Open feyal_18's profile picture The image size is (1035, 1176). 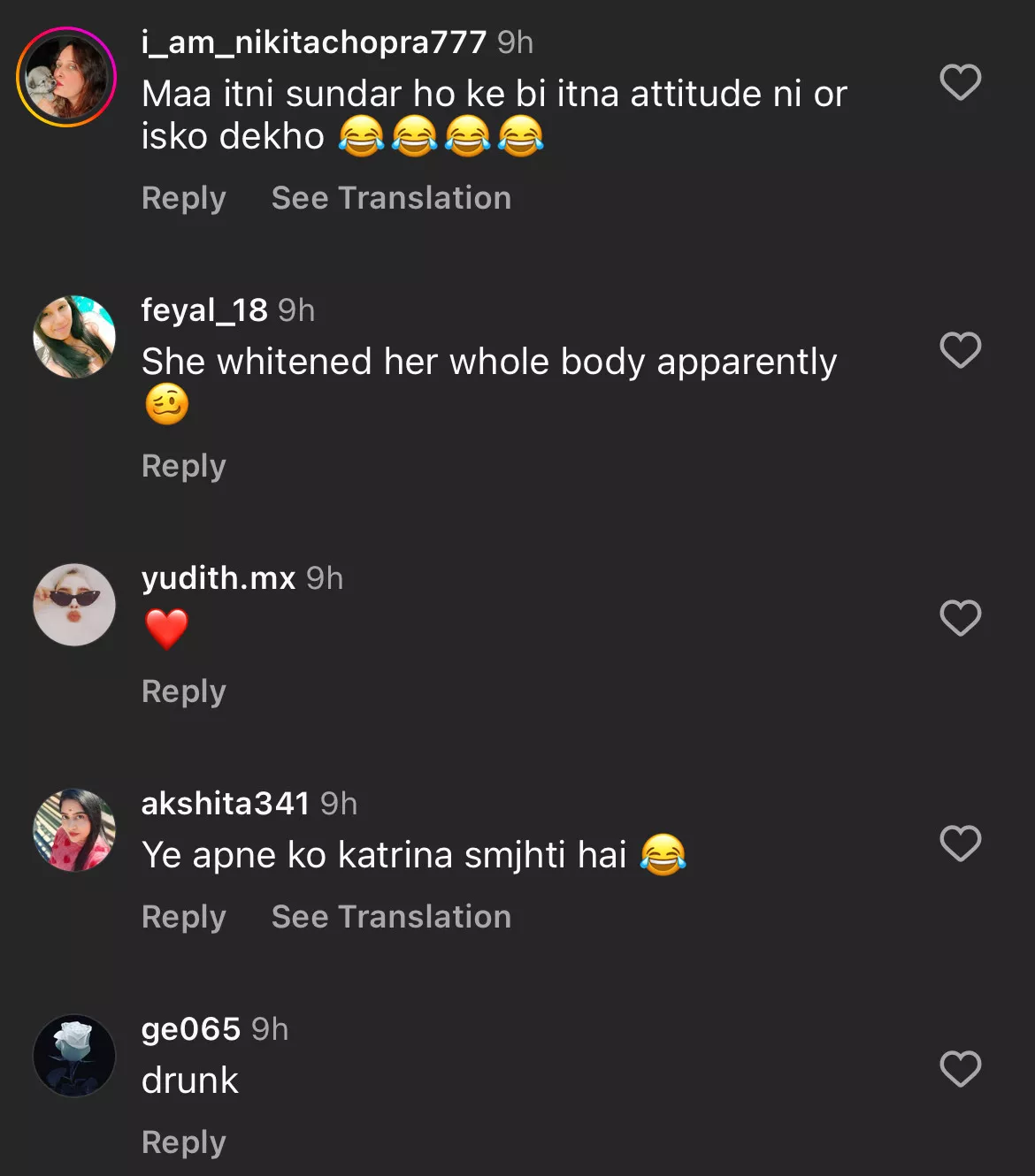click(74, 337)
